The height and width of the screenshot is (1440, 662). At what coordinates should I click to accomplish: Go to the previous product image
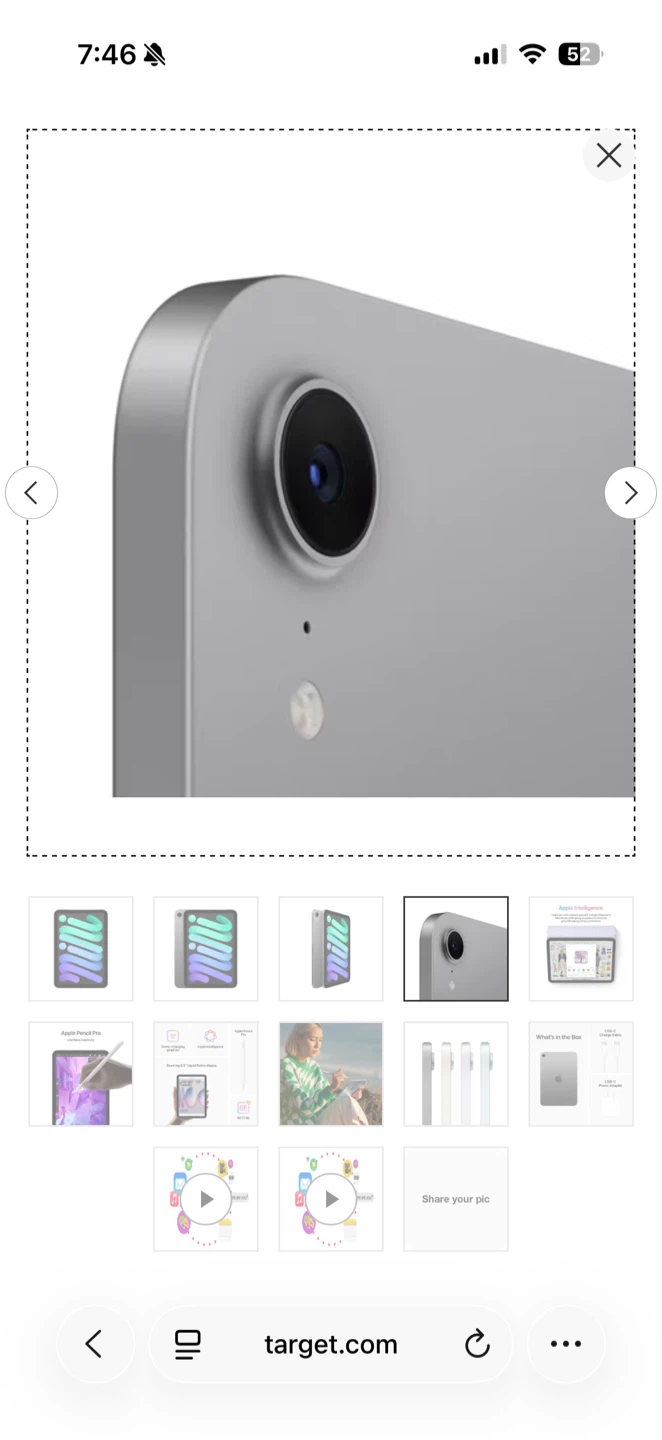click(31, 492)
